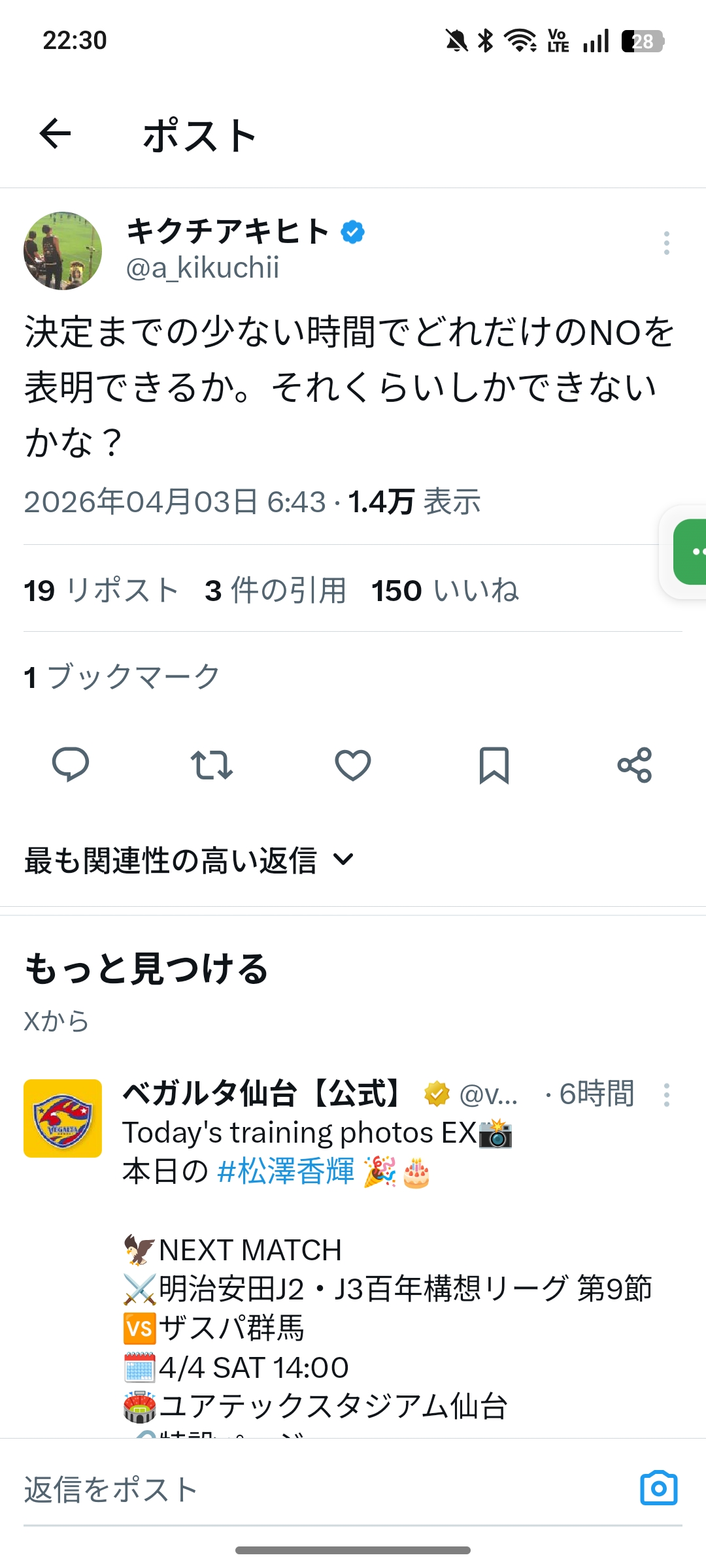Open キクチアキヒト's profile picture
Viewport: 706px width, 1568px height.
pyautogui.click(x=63, y=250)
